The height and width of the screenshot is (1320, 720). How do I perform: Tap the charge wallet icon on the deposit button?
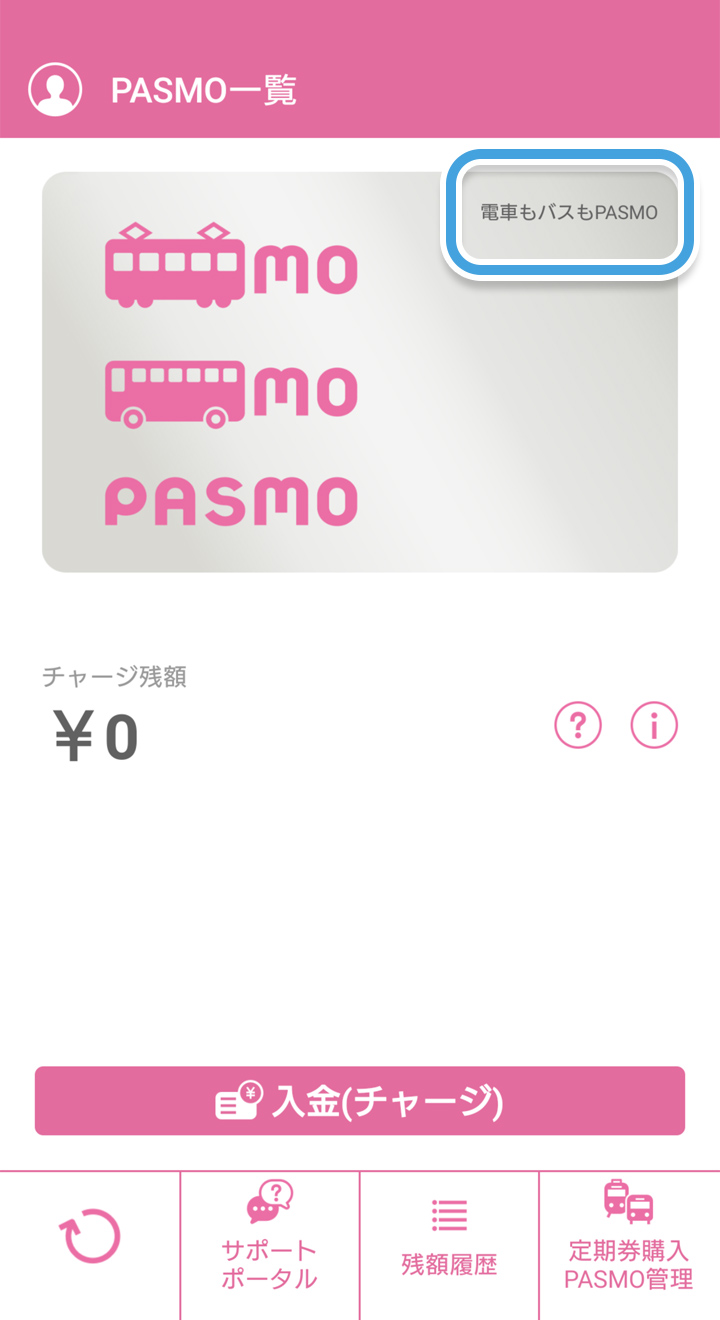[237, 1100]
